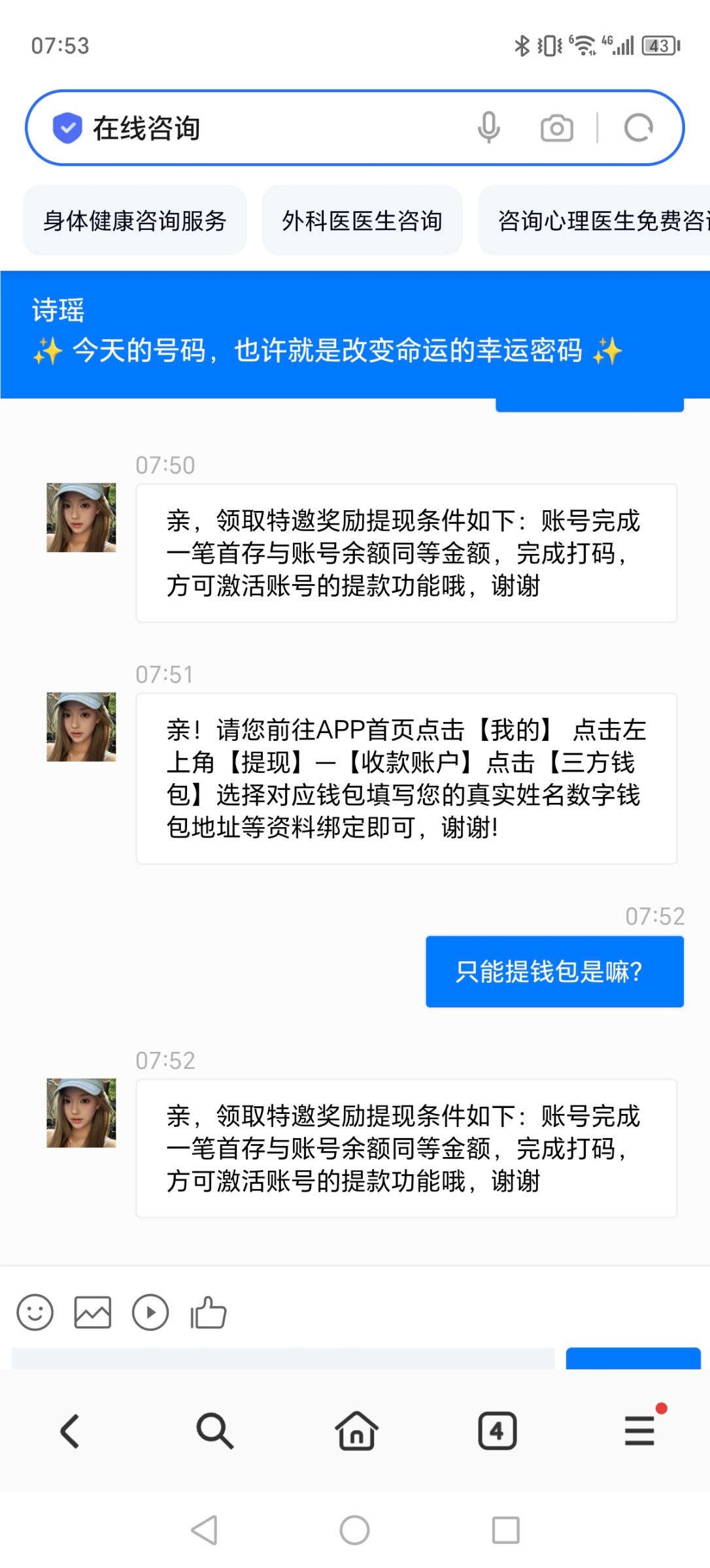View the 4 open browser tabs
The image size is (710, 1568).
coord(498,1431)
